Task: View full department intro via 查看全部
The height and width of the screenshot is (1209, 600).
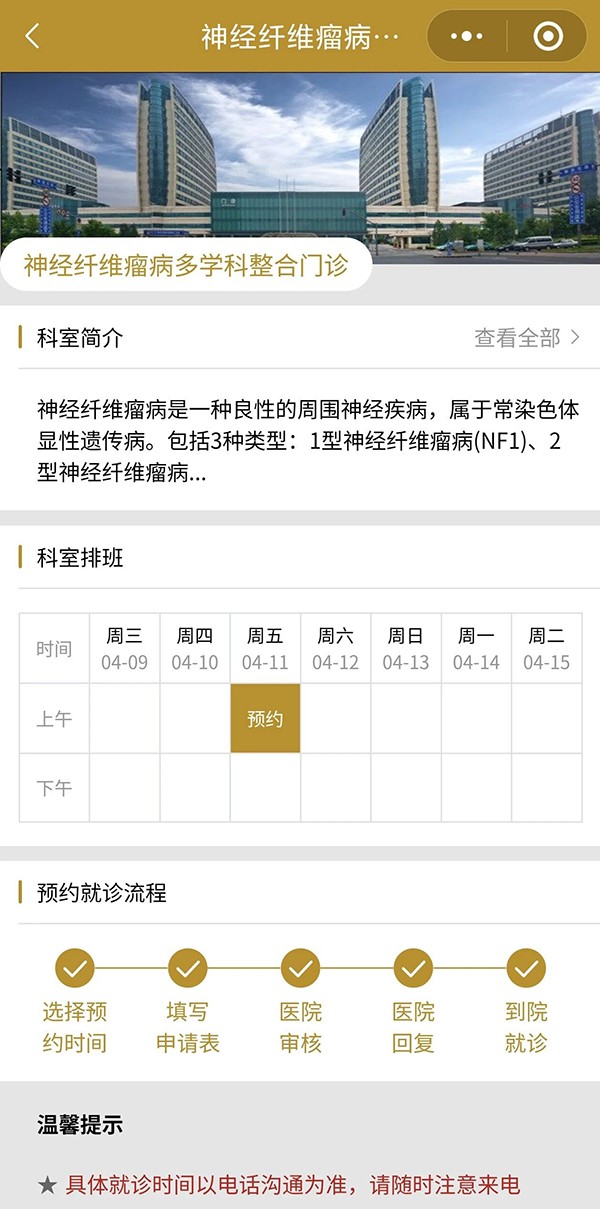Action: click(527, 338)
